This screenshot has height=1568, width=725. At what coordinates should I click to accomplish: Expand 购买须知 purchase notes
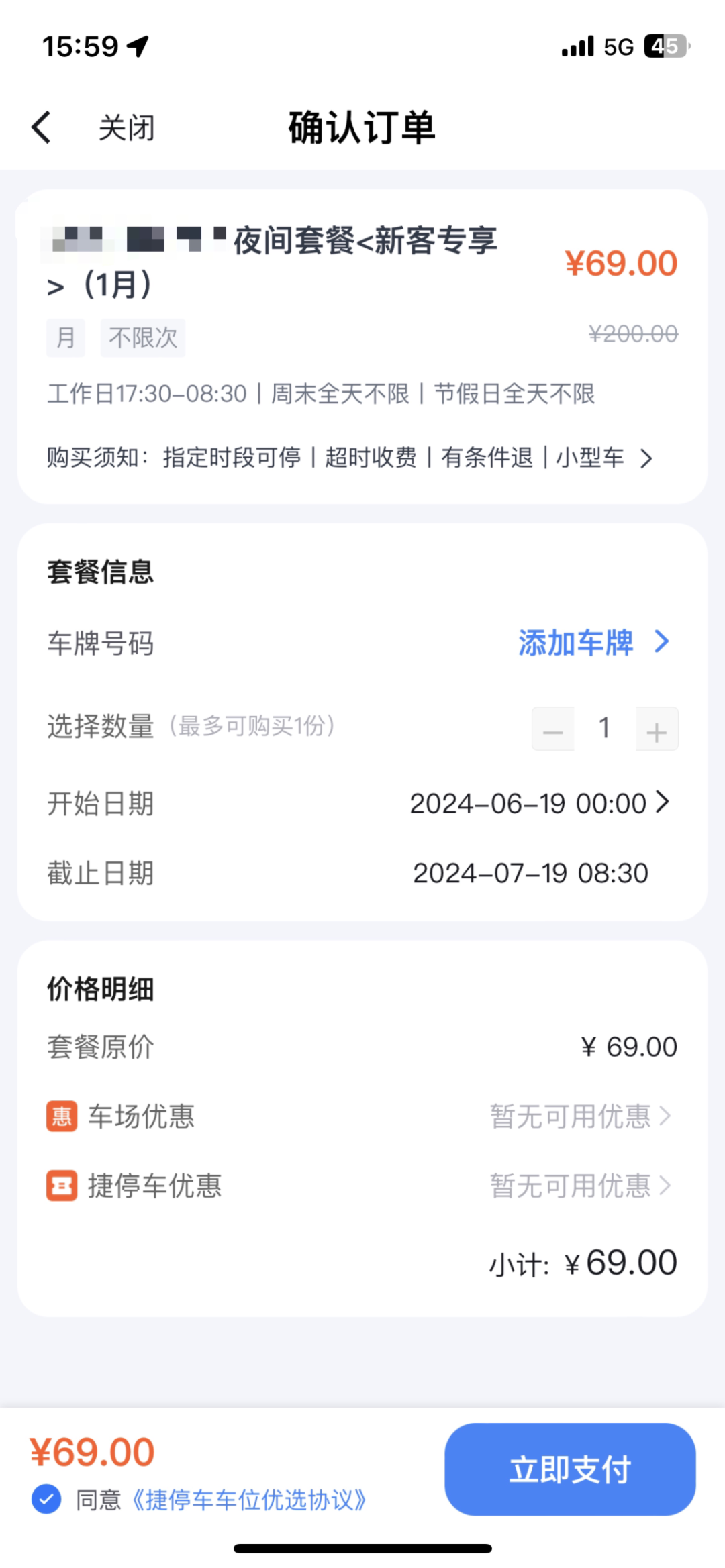645,459
